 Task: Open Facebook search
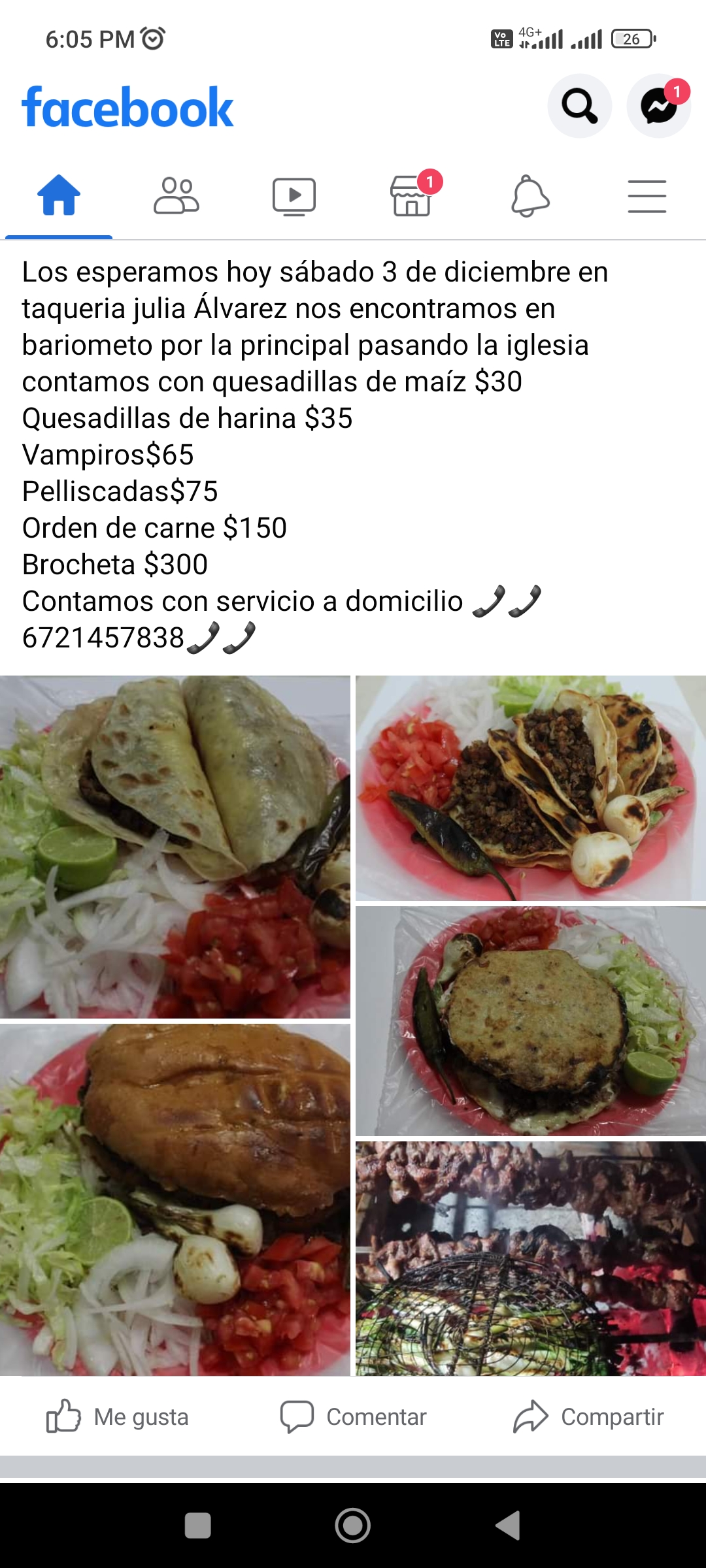click(579, 106)
